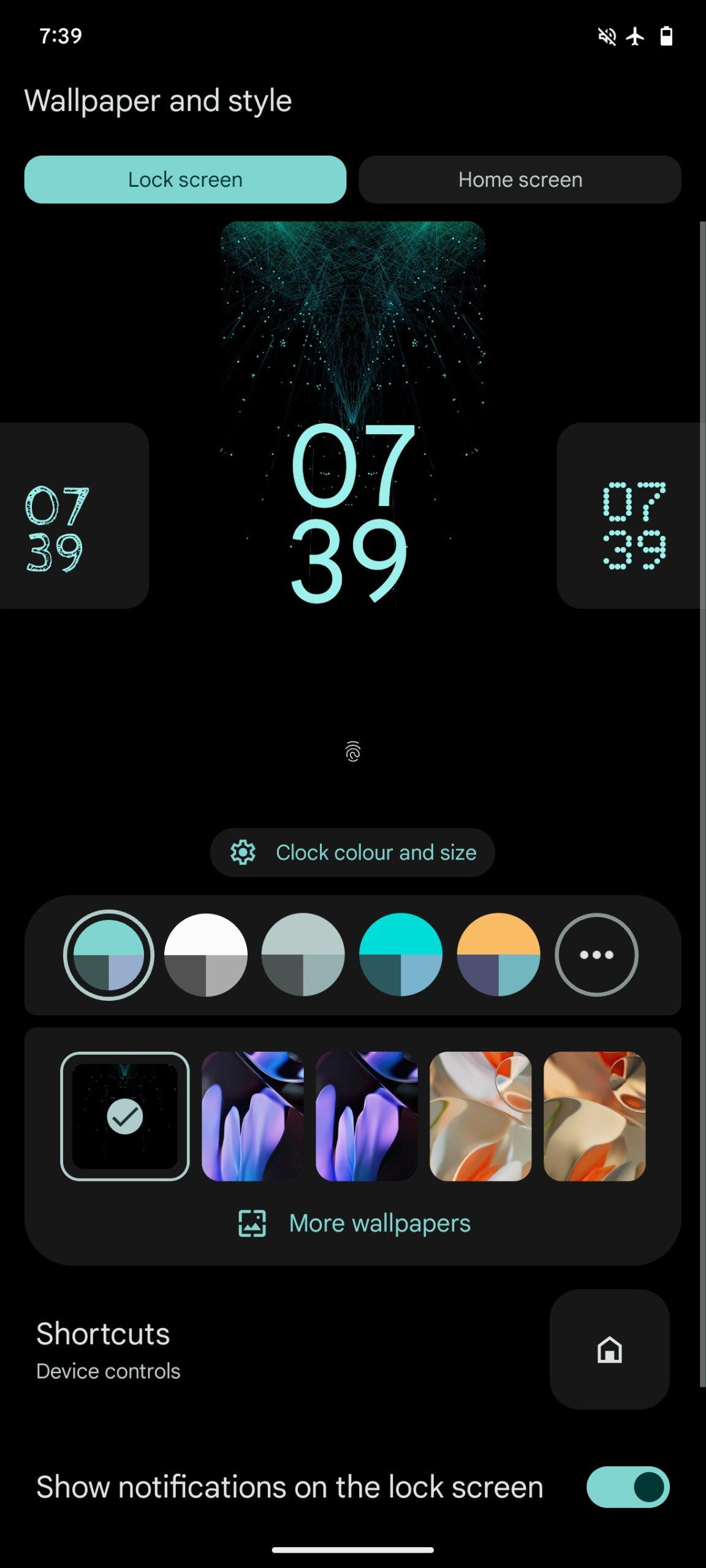Select the white and grey colour palette
The image size is (706, 1568).
206,955
